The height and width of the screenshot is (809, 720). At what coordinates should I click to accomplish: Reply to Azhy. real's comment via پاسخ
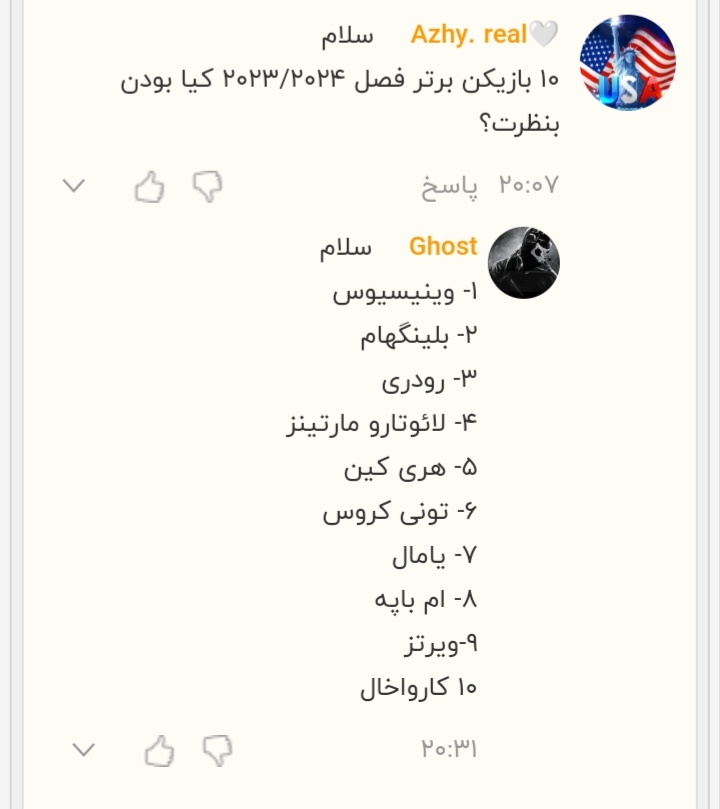[449, 186]
